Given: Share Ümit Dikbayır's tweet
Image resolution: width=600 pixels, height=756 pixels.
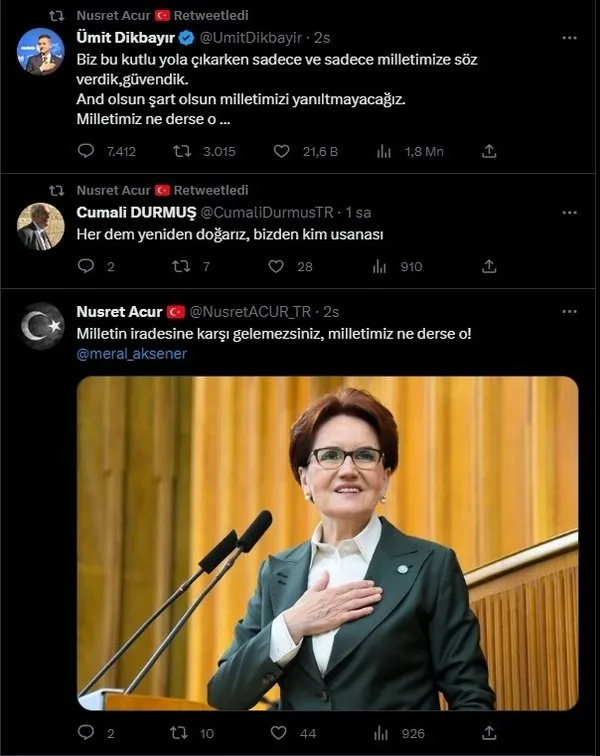Looking at the screenshot, I should tap(489, 151).
